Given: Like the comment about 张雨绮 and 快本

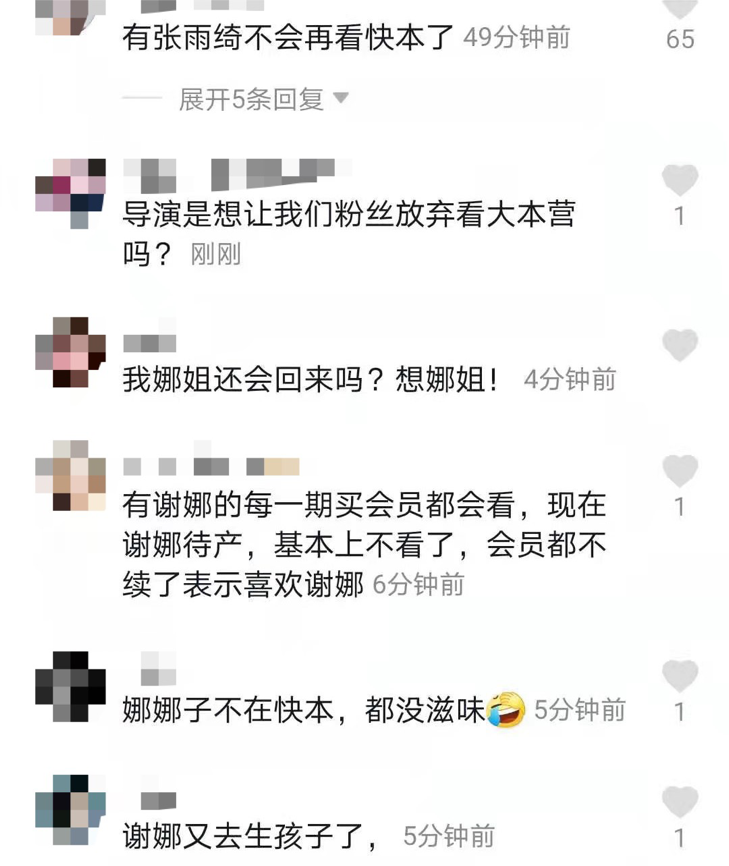Looking at the screenshot, I should pyautogui.click(x=680, y=8).
